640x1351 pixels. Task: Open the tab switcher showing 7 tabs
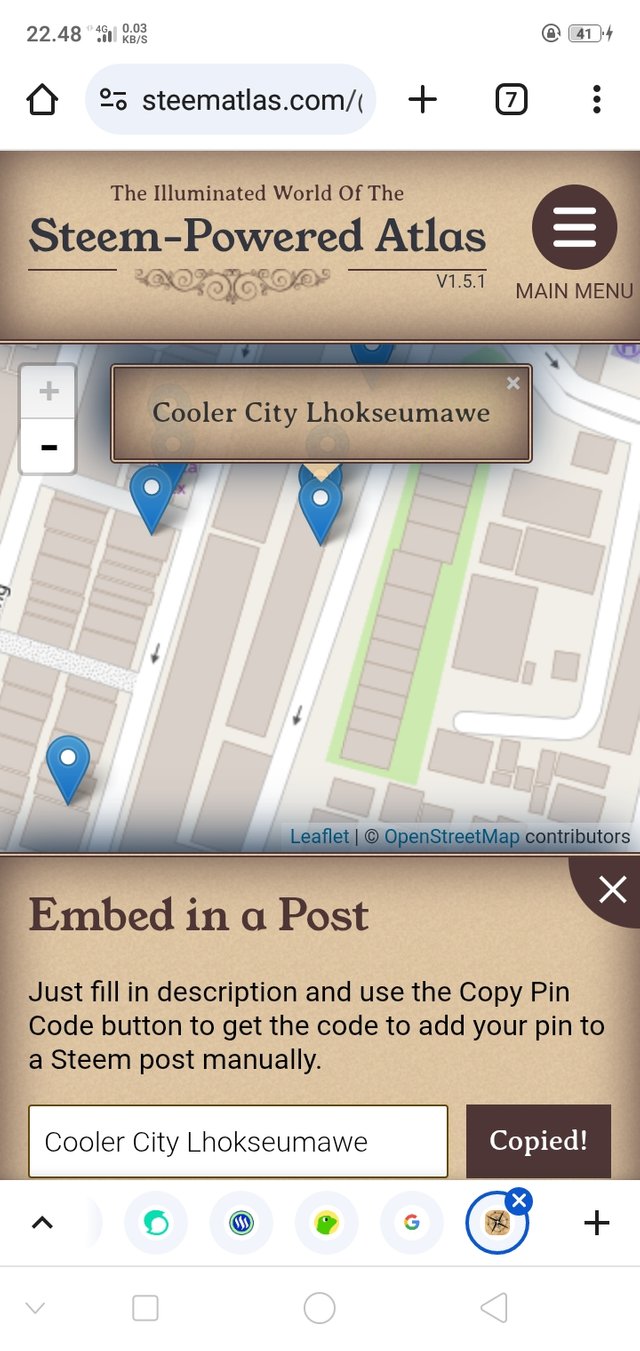pos(510,100)
